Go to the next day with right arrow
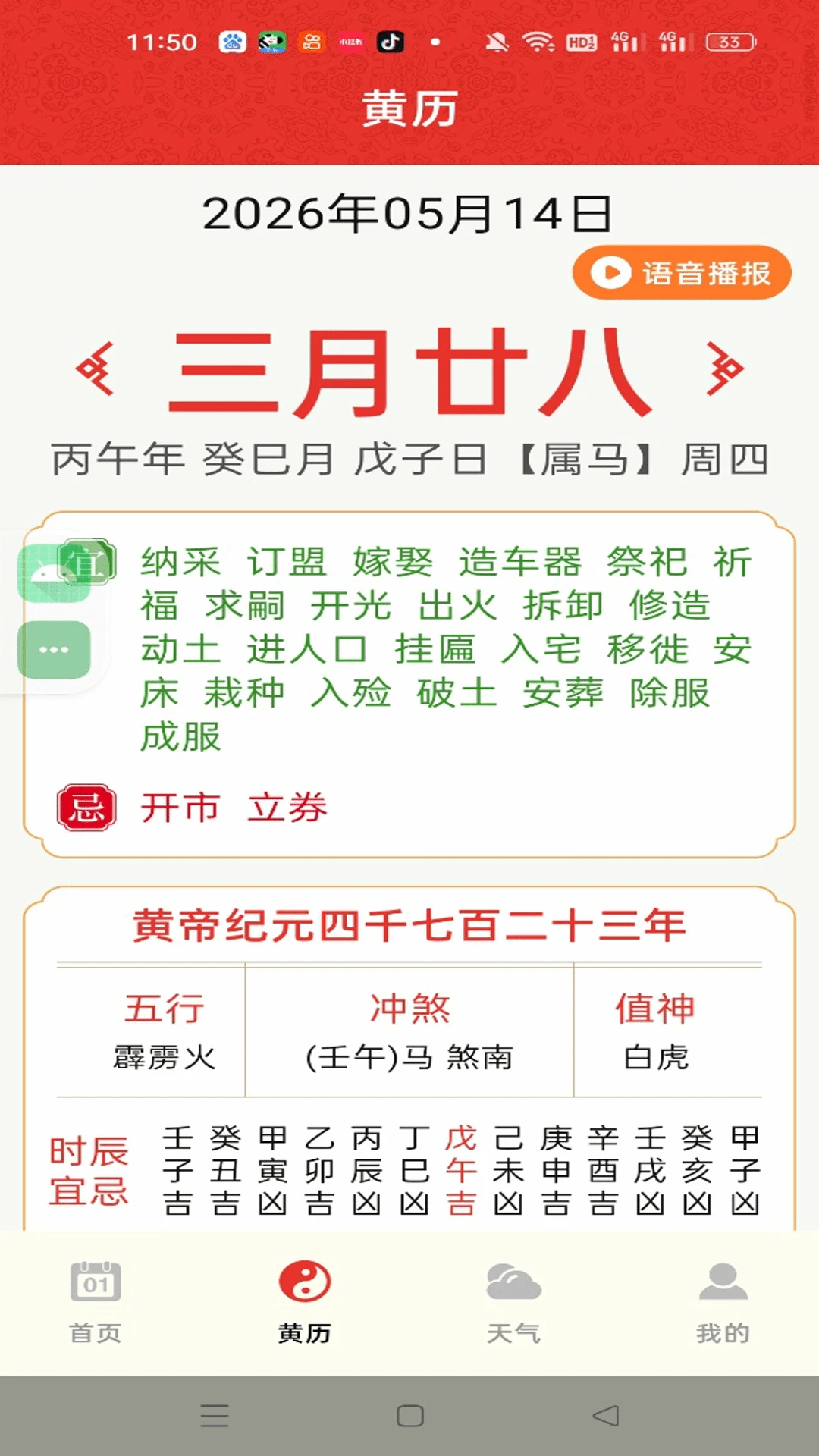Image resolution: width=819 pixels, height=1456 pixels. coord(723,369)
